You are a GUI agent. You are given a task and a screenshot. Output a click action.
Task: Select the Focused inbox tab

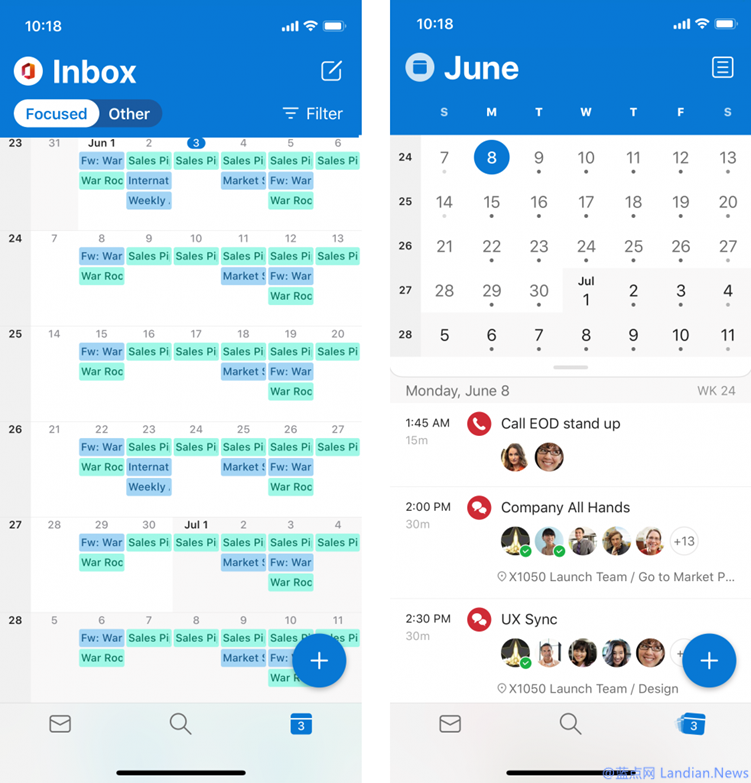56,114
